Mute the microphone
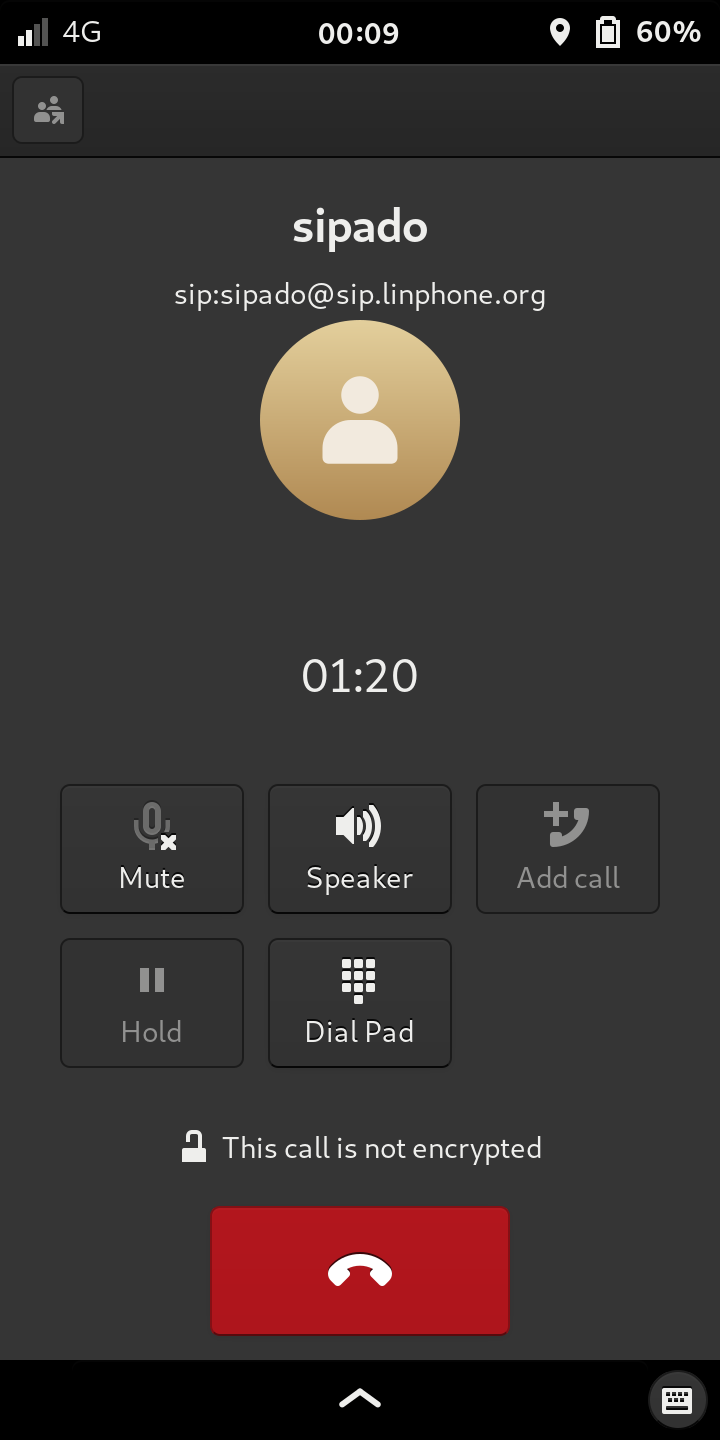The image size is (720, 1440). (x=152, y=849)
